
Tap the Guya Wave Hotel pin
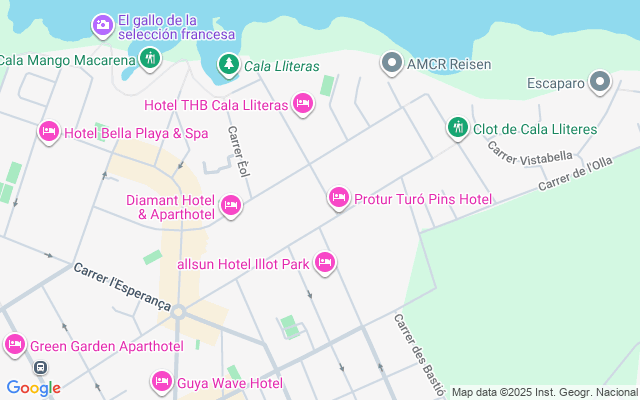coord(162,382)
